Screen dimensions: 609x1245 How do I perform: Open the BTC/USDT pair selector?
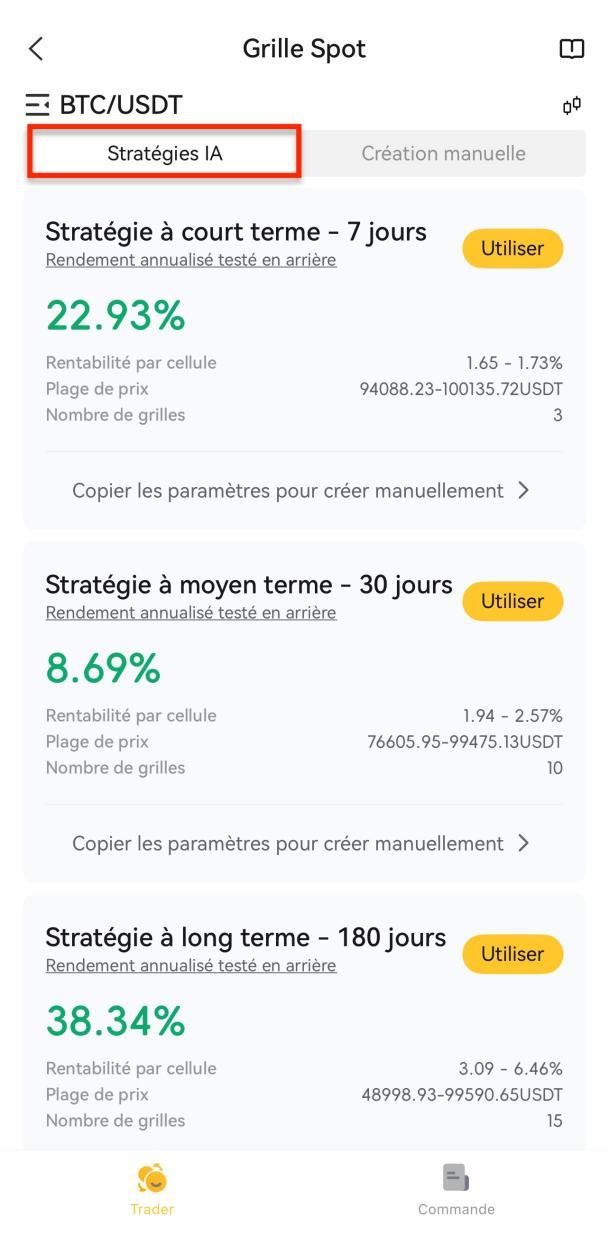pyautogui.click(x=104, y=105)
